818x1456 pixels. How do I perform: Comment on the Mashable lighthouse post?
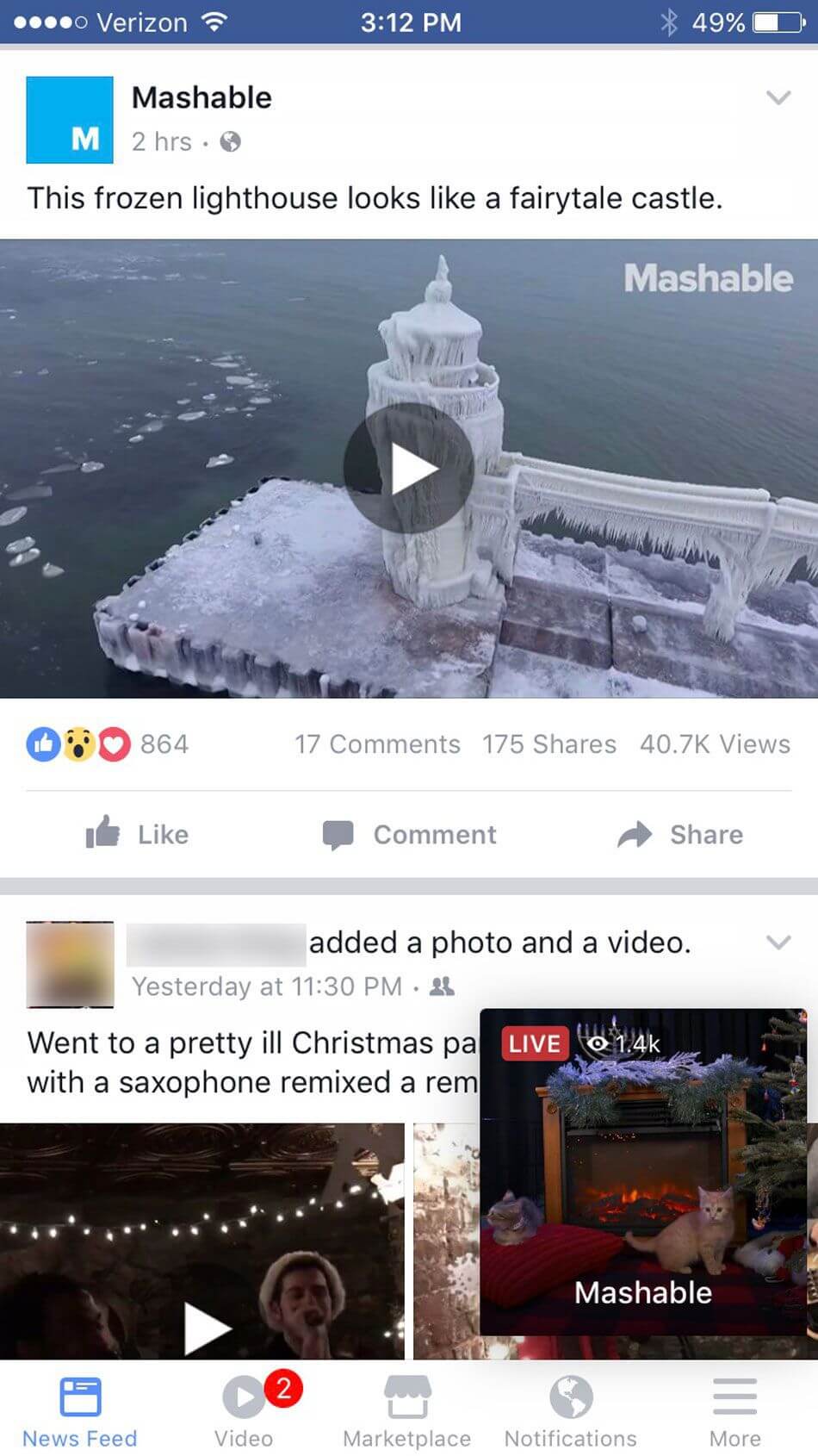410,834
